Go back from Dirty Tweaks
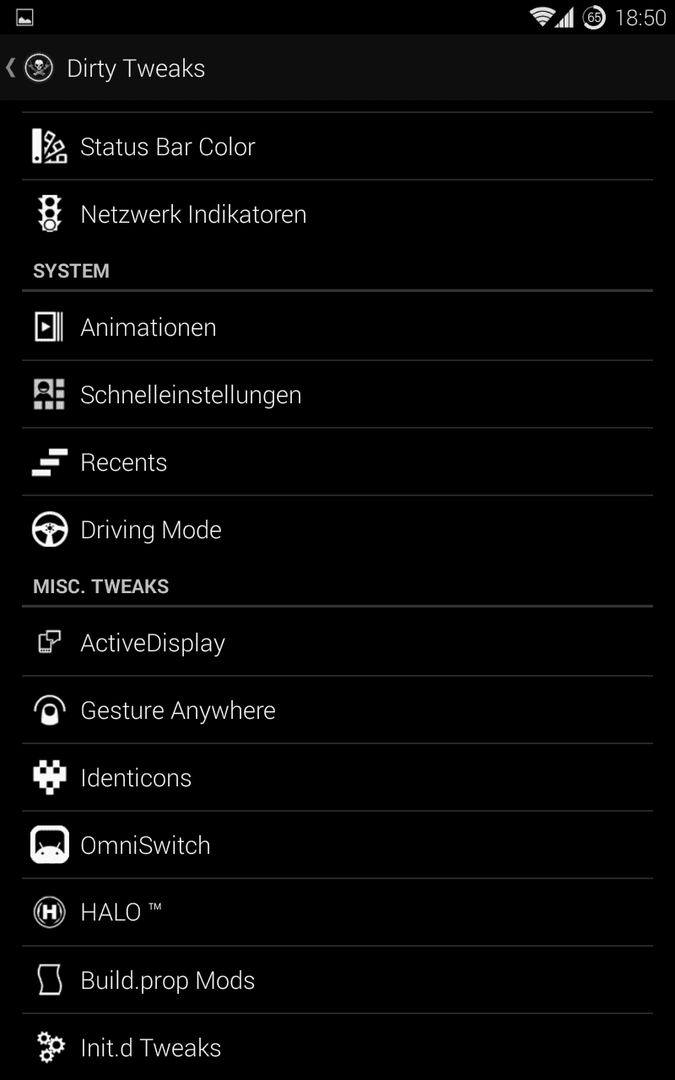 pos(30,68)
